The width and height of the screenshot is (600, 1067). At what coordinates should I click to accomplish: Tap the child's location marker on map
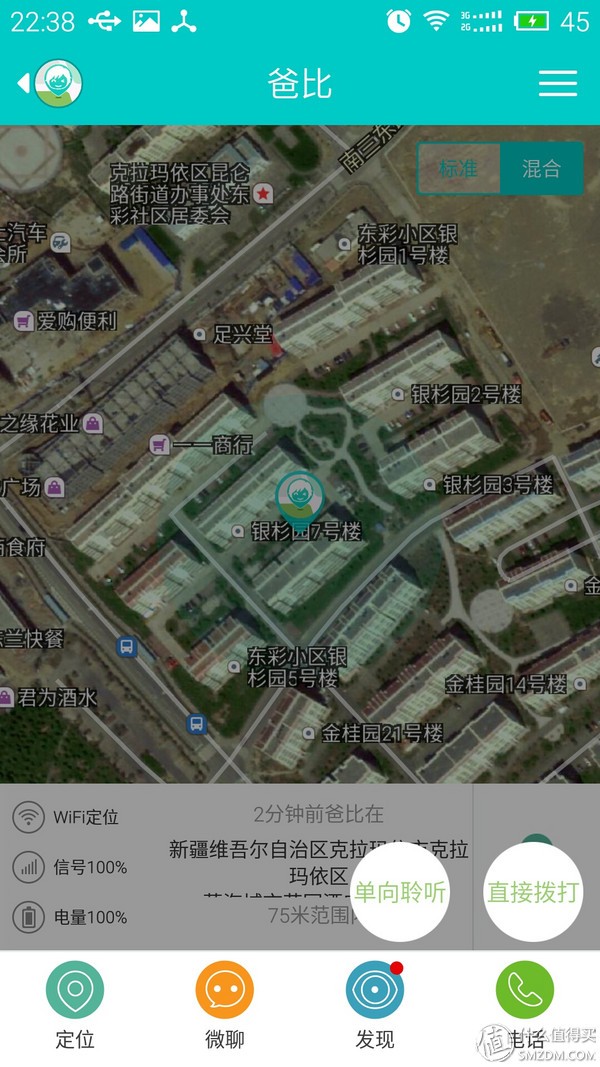tap(298, 497)
